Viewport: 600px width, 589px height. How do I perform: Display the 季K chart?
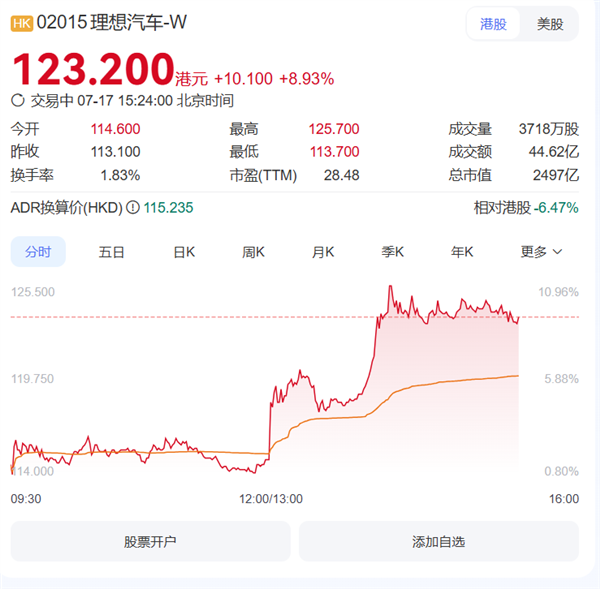point(392,252)
